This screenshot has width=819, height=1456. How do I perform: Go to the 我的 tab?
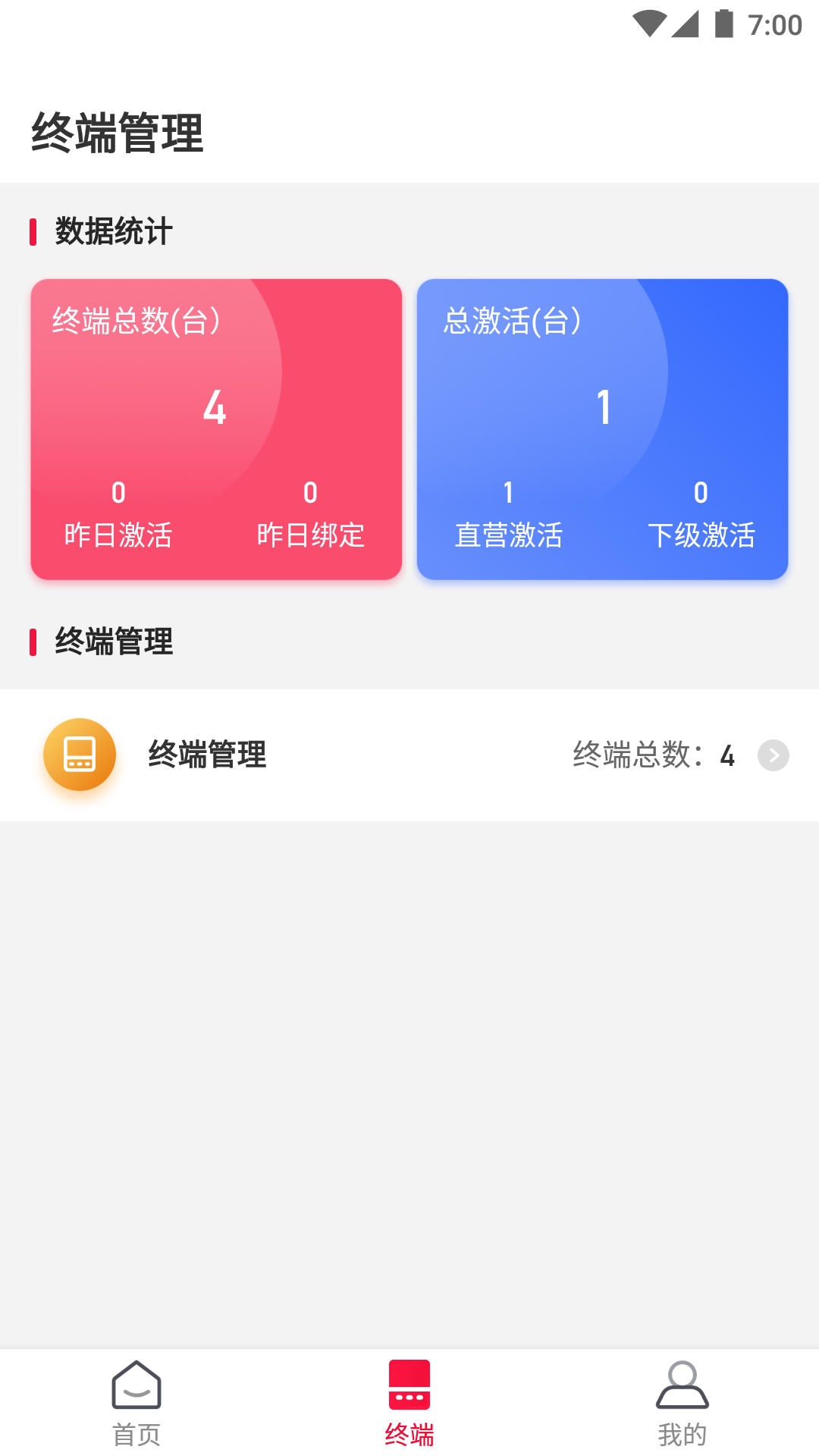(x=682, y=1404)
